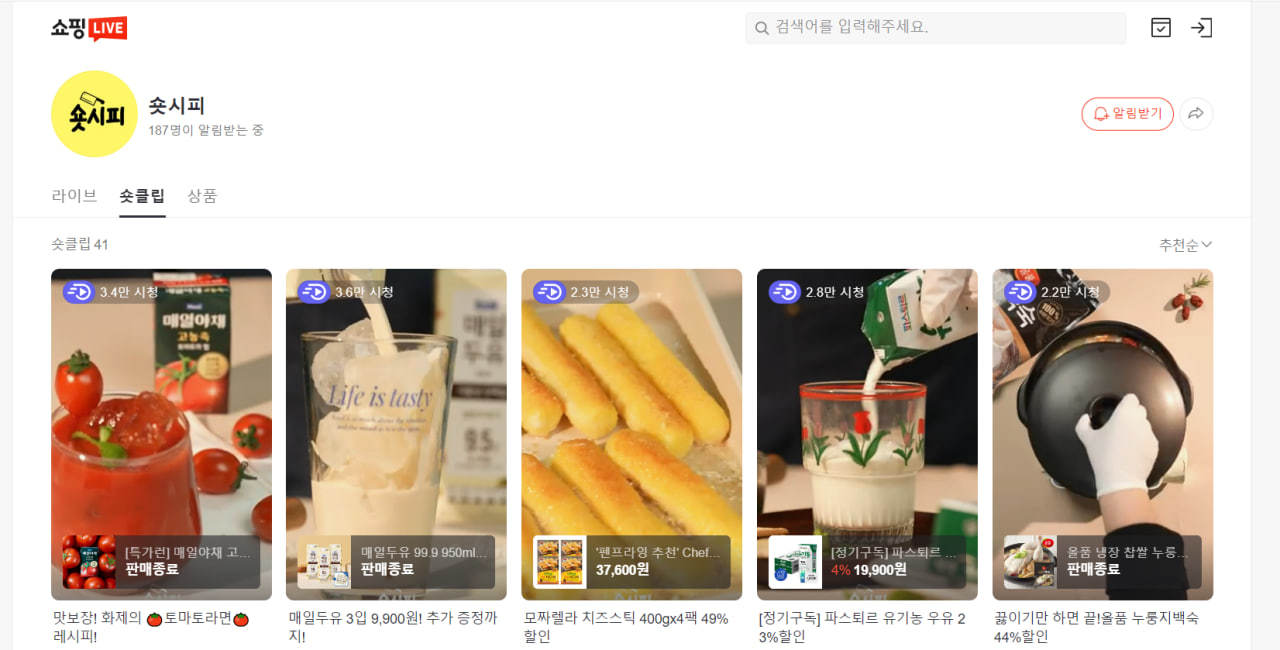Screen dimensions: 1280x650
Task: Tap the login icon
Action: click(x=1201, y=28)
